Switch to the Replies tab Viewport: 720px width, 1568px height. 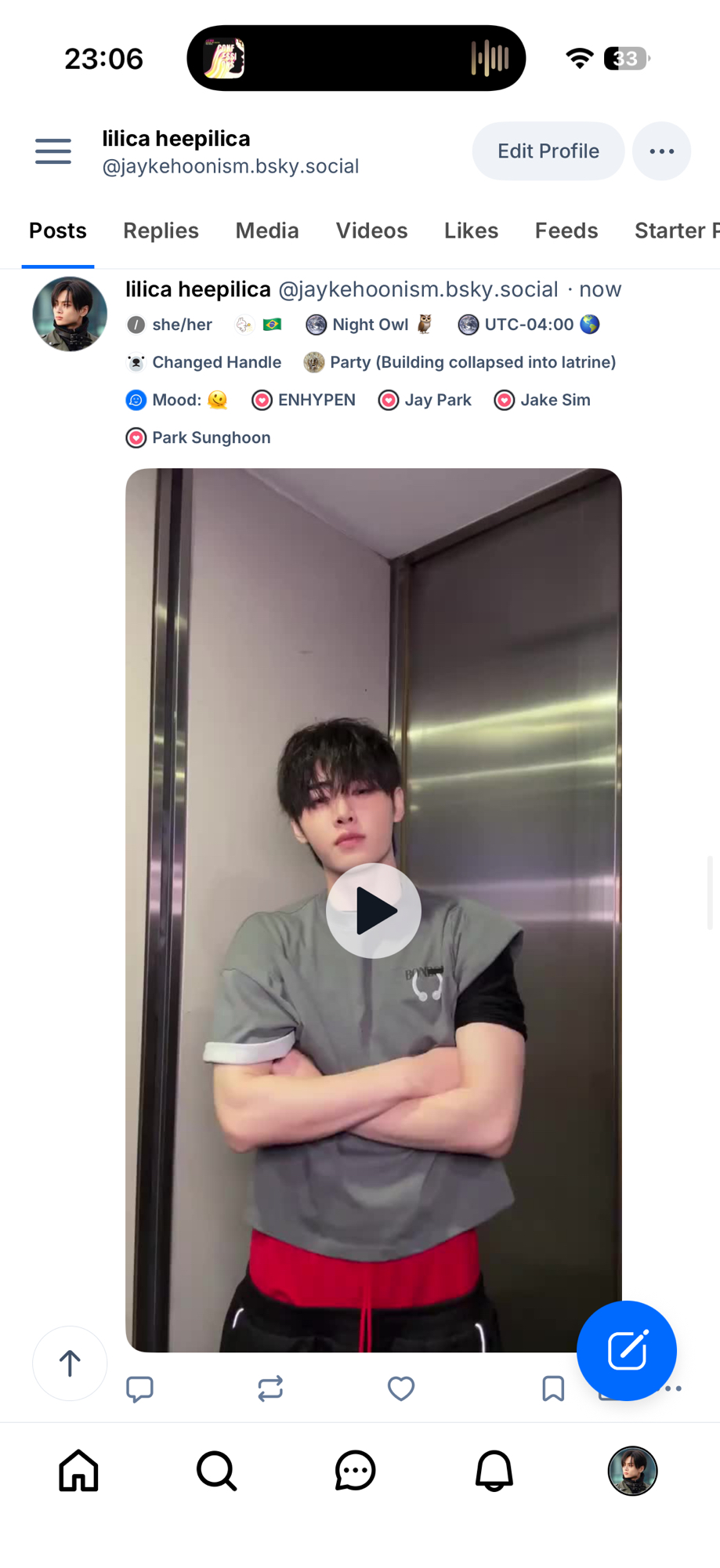click(x=161, y=230)
